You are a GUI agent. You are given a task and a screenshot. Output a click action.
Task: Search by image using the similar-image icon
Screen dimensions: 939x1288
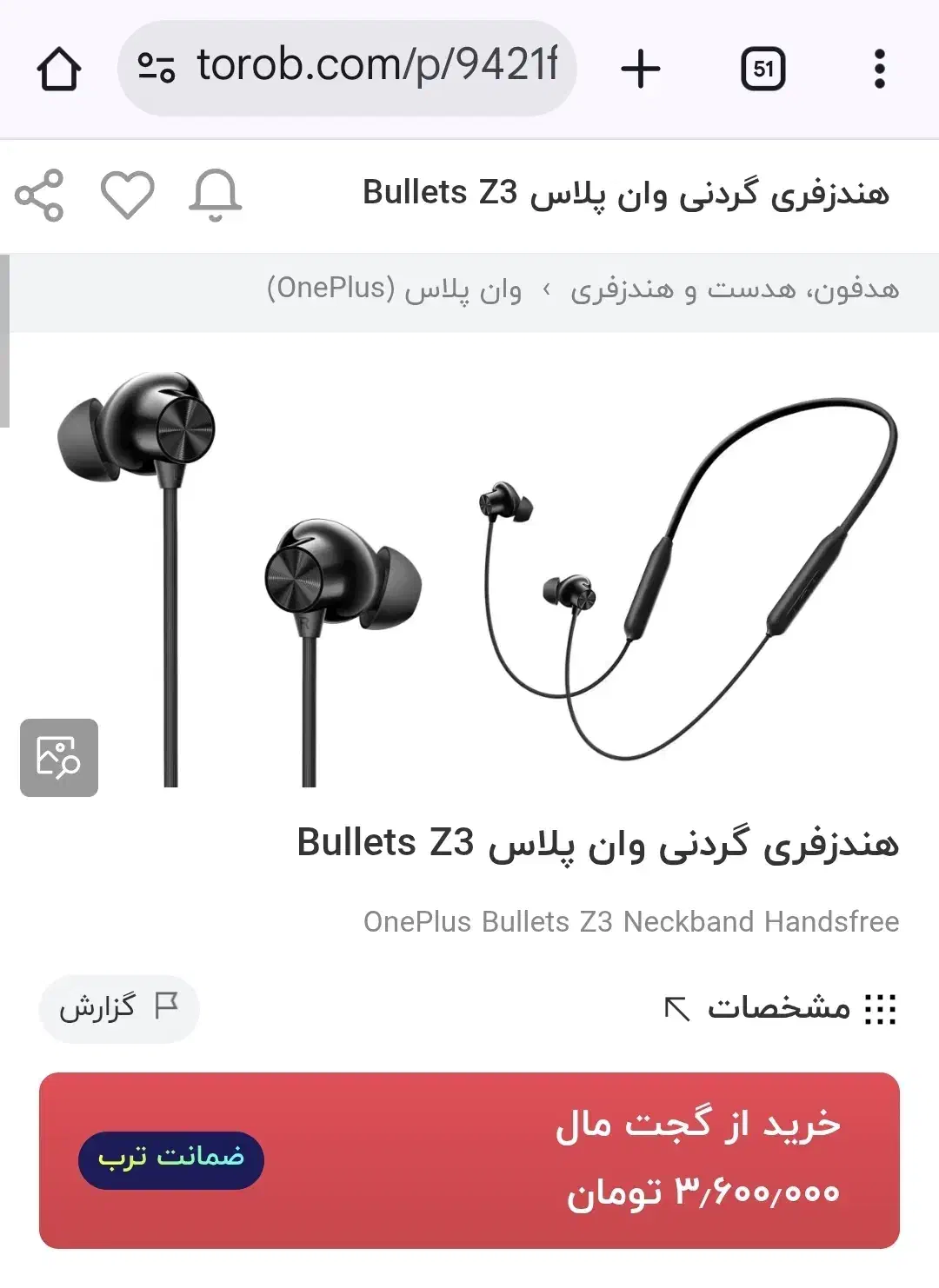(x=59, y=758)
